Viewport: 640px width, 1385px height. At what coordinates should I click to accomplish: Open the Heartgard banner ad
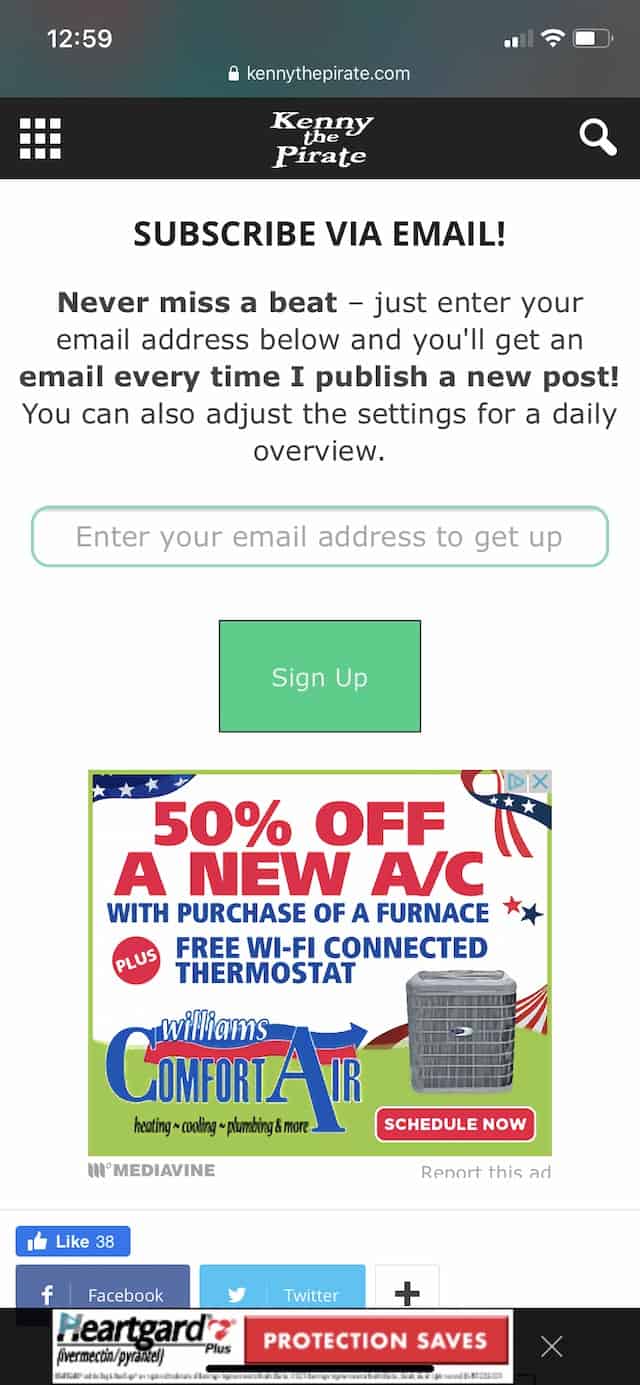(283, 1346)
